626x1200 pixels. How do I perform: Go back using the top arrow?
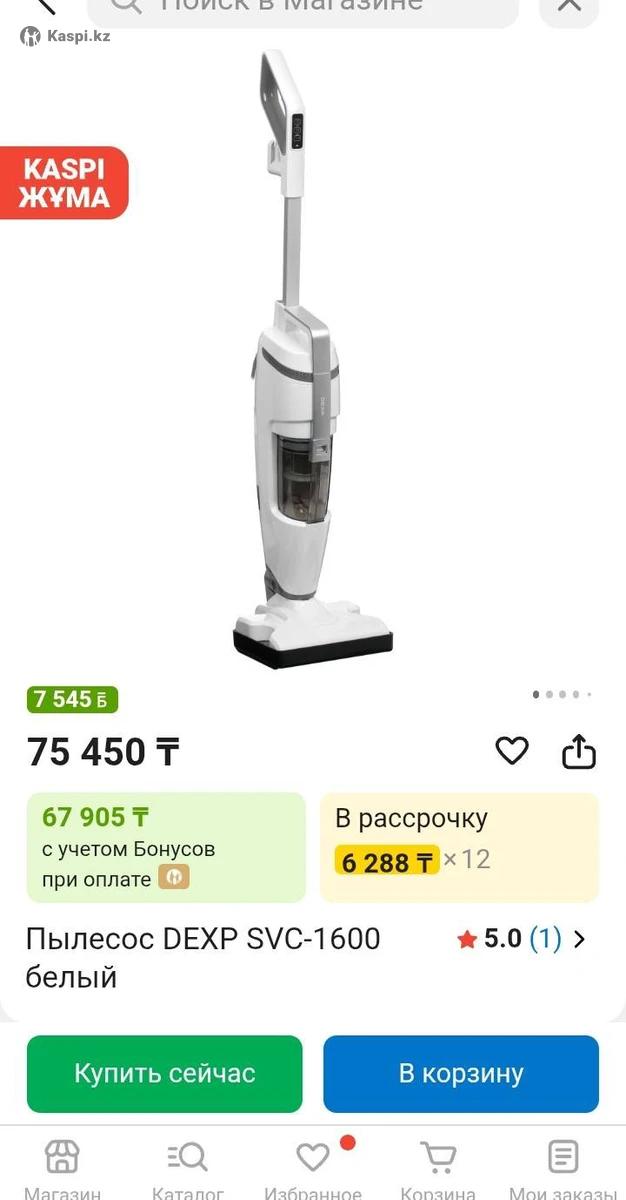44,5
